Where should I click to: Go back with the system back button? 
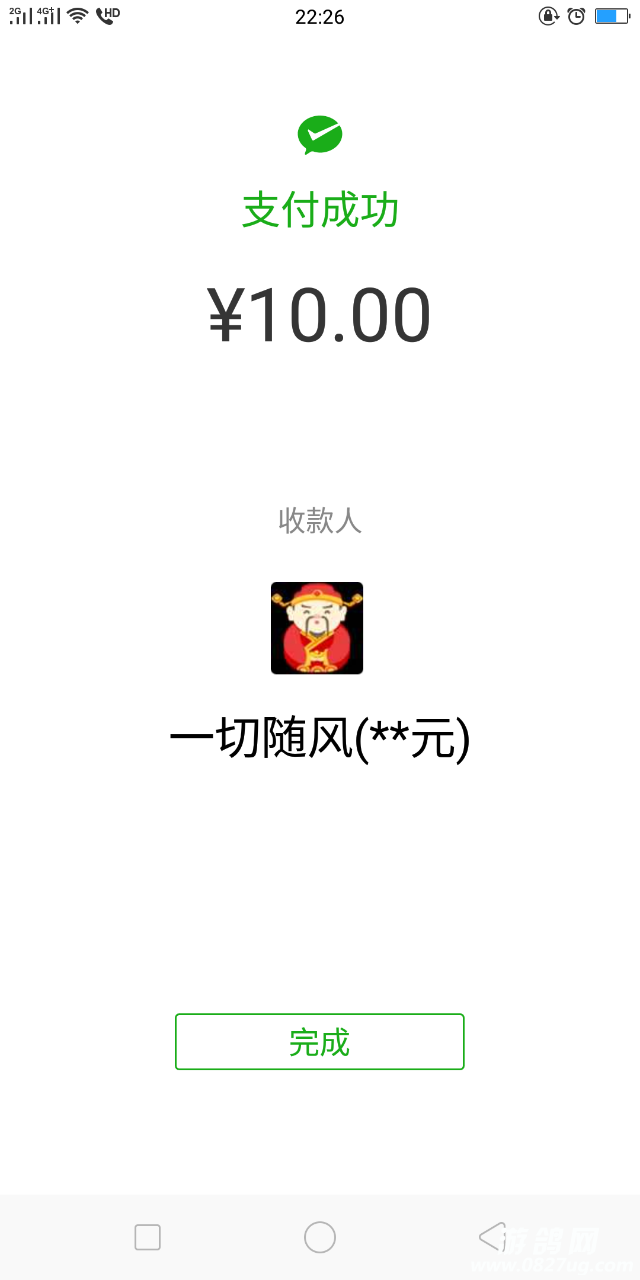click(492, 1237)
